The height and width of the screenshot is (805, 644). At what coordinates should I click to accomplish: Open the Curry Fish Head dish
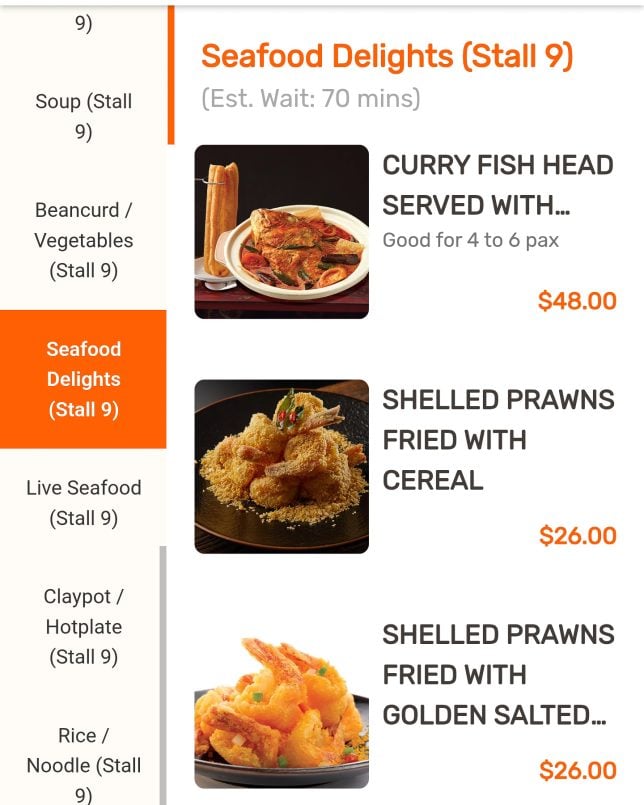point(497,185)
